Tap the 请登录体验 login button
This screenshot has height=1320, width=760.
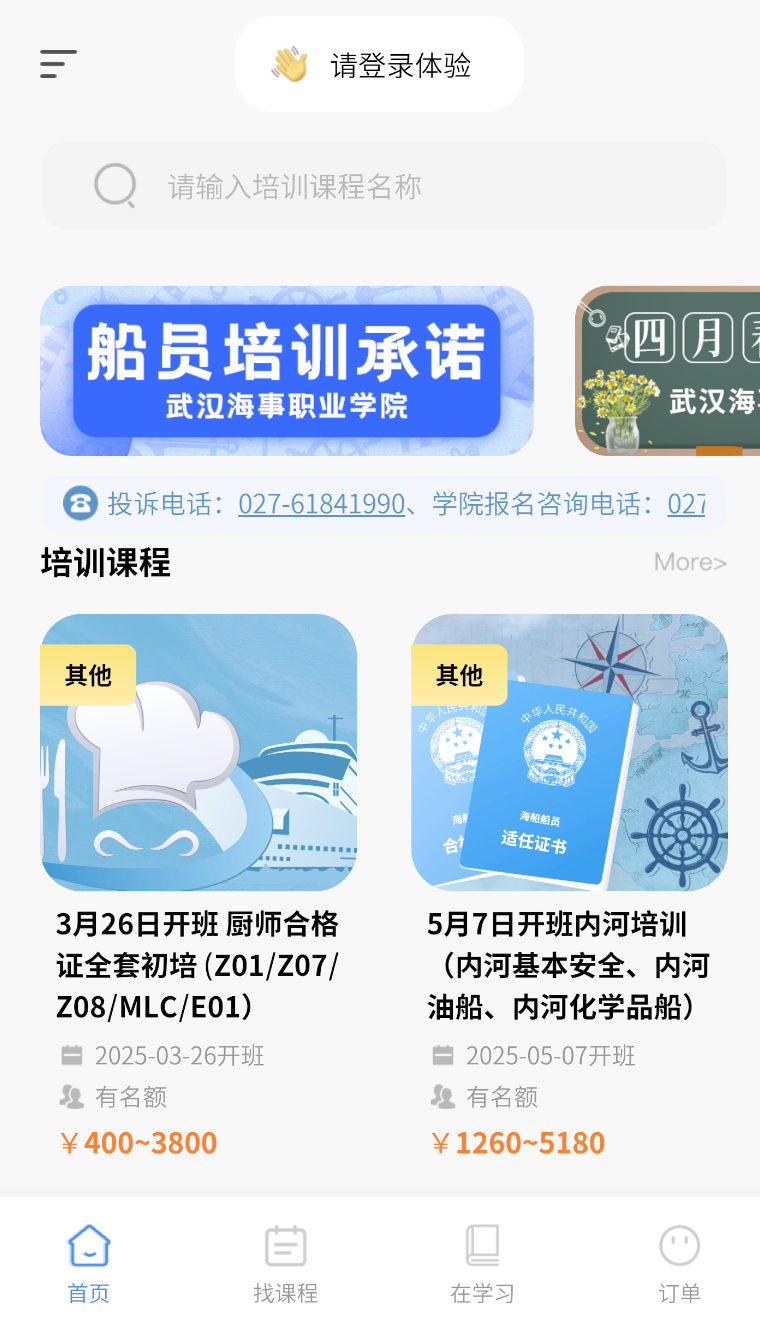coord(380,65)
